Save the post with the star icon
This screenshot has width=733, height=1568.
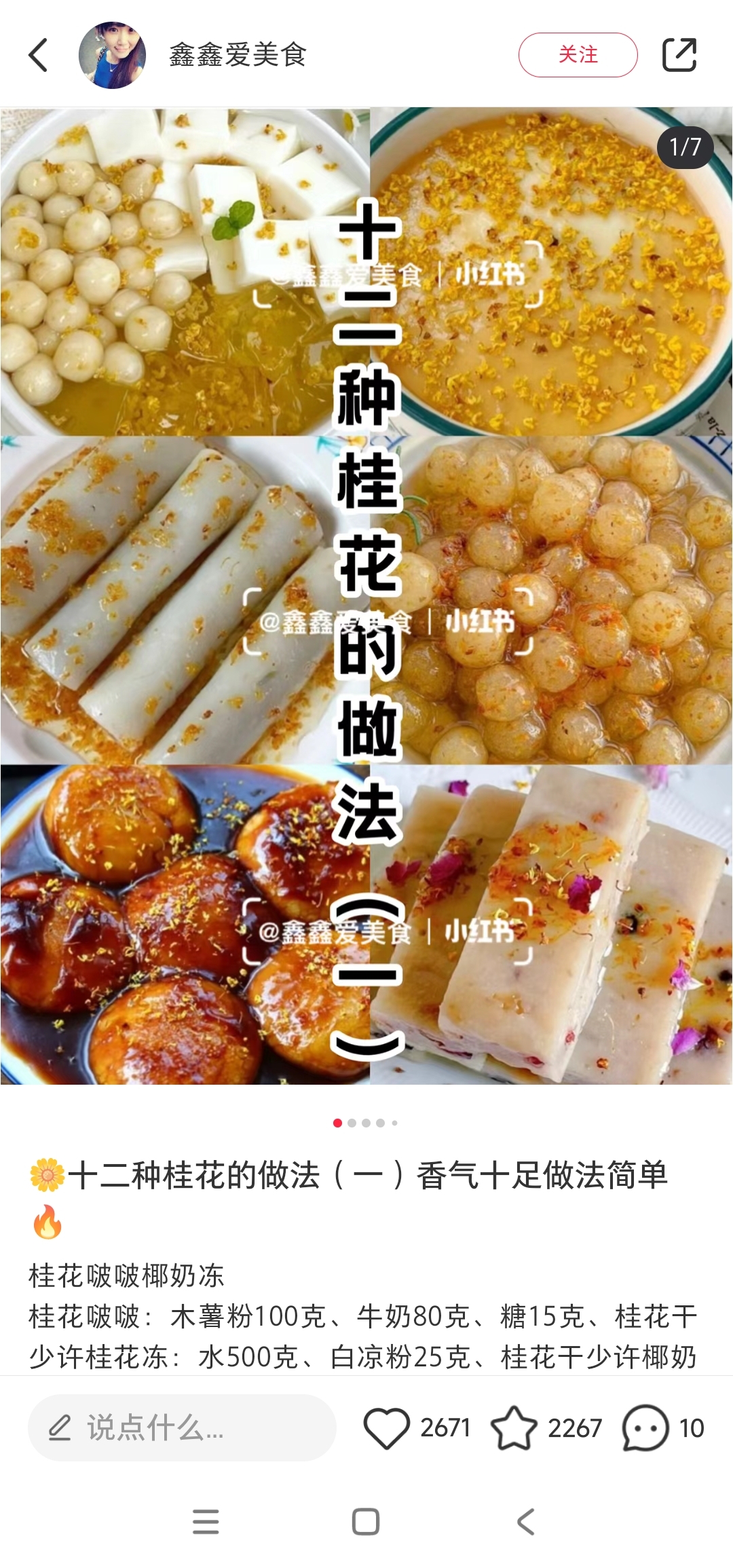[514, 1427]
